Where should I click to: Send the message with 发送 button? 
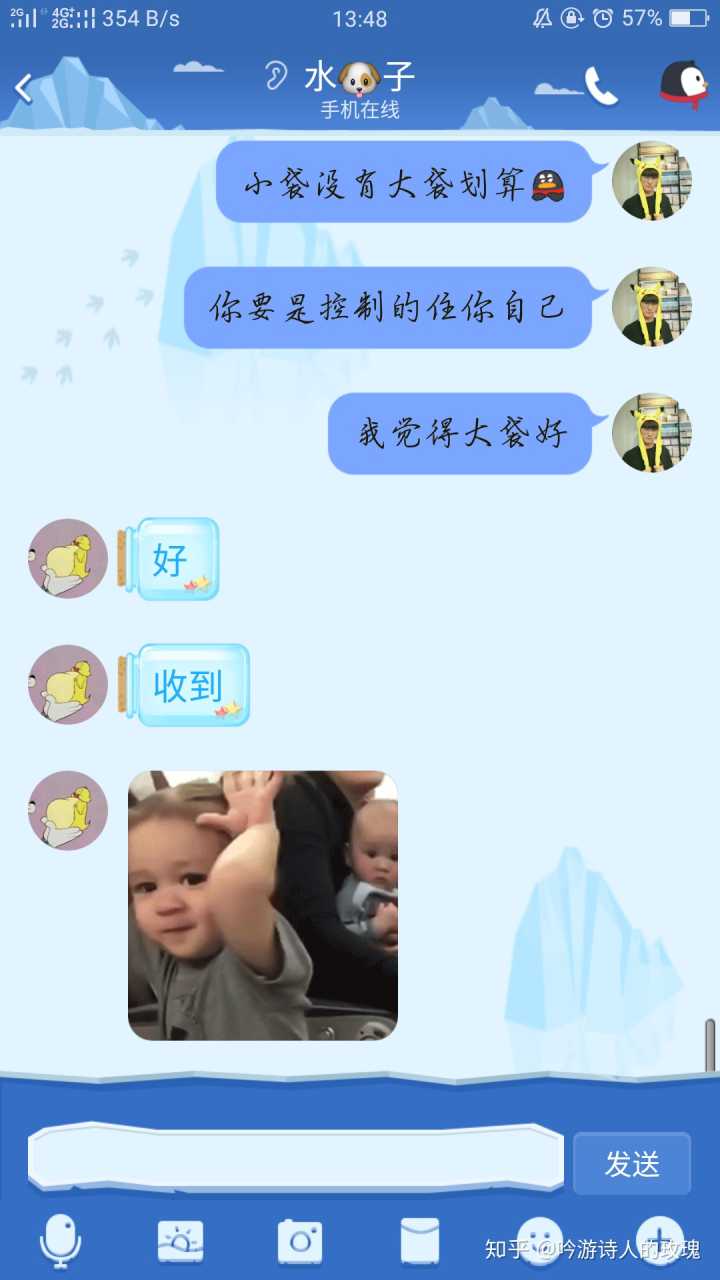pyautogui.click(x=632, y=1163)
